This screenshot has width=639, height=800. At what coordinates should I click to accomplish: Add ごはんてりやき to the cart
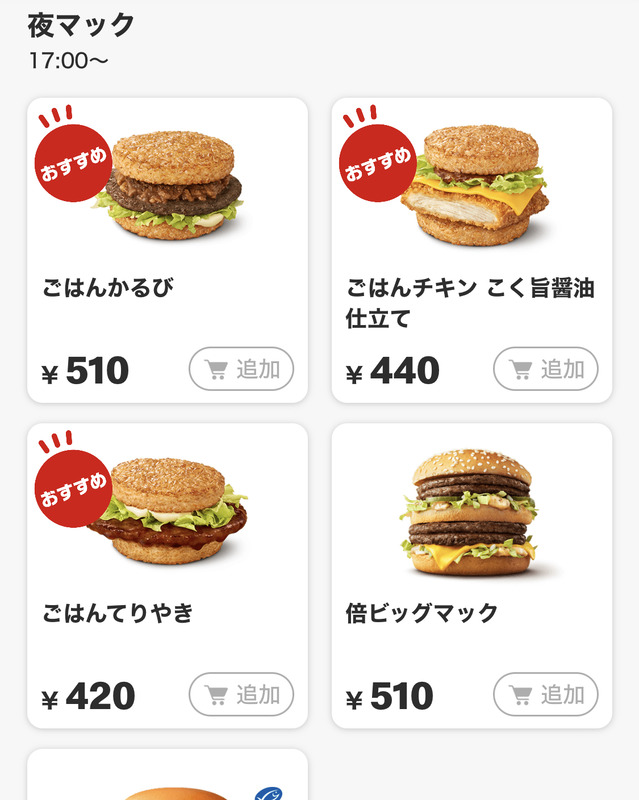(241, 694)
